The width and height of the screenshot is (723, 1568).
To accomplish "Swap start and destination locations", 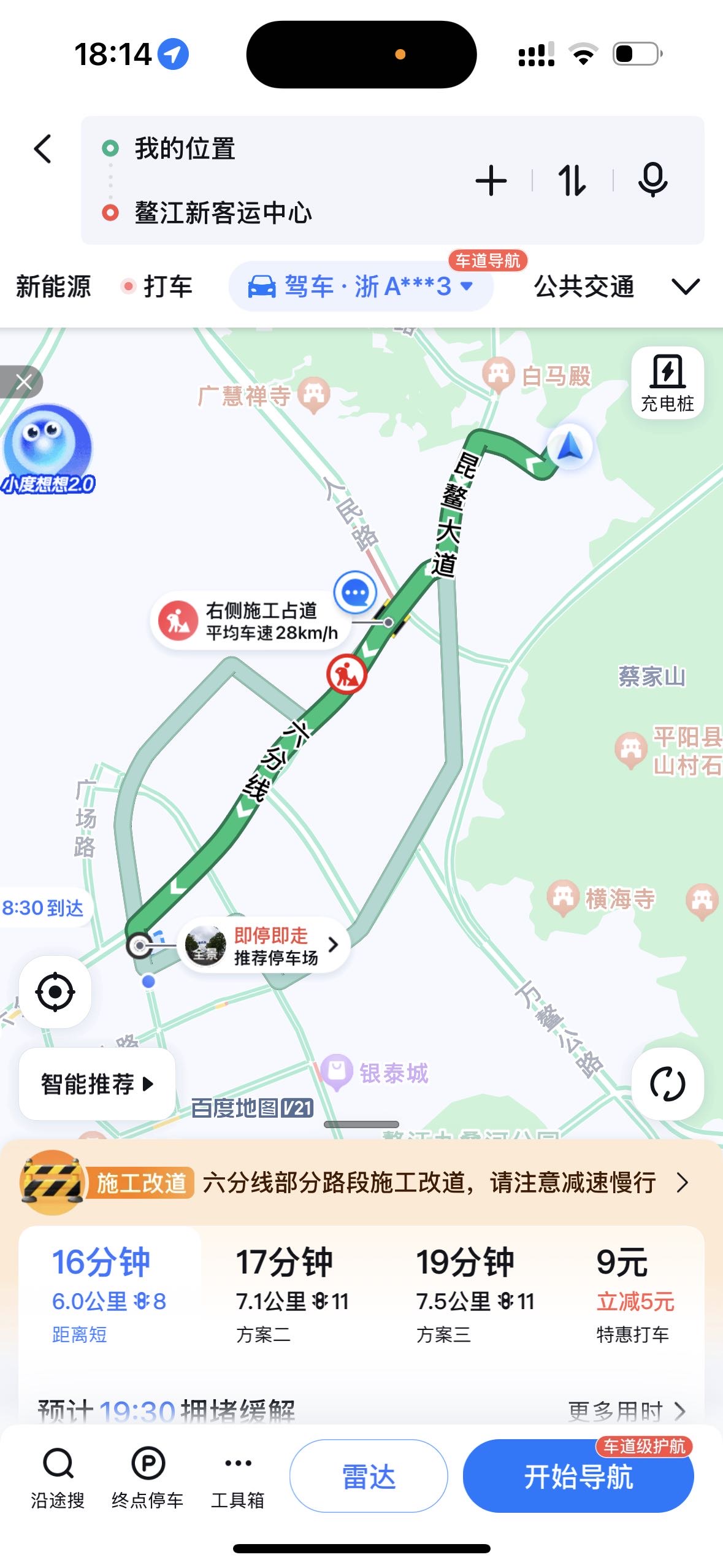I will click(x=572, y=181).
